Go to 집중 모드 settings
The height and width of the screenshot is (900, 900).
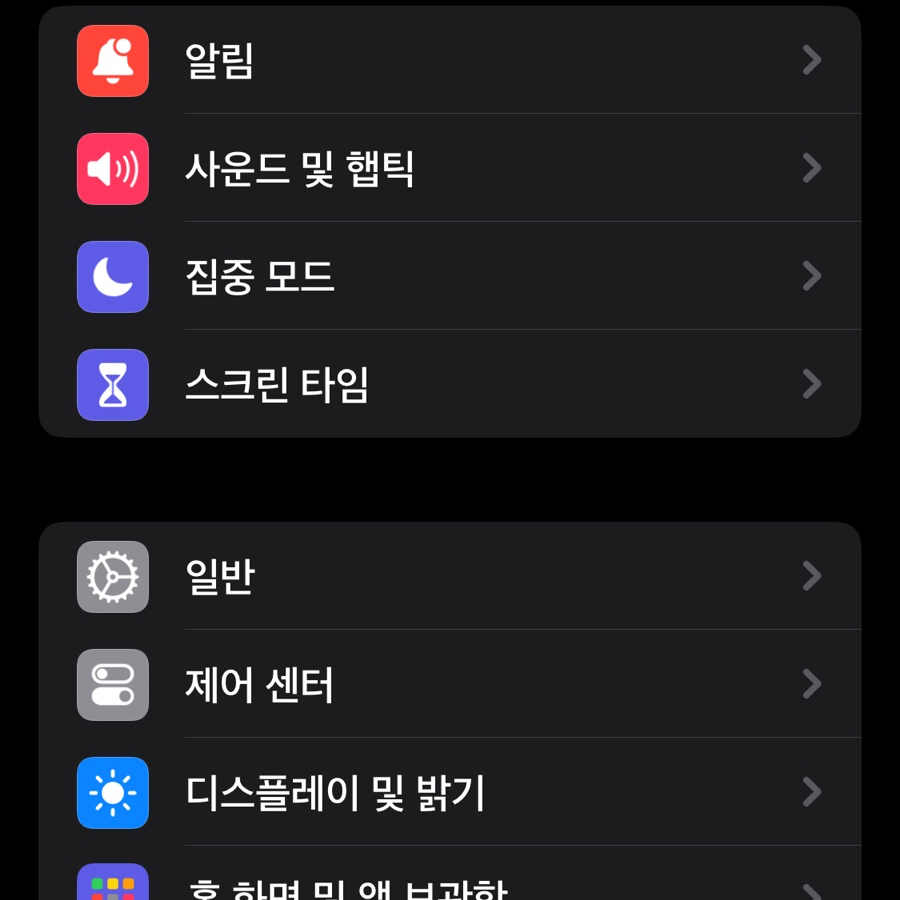(x=450, y=276)
